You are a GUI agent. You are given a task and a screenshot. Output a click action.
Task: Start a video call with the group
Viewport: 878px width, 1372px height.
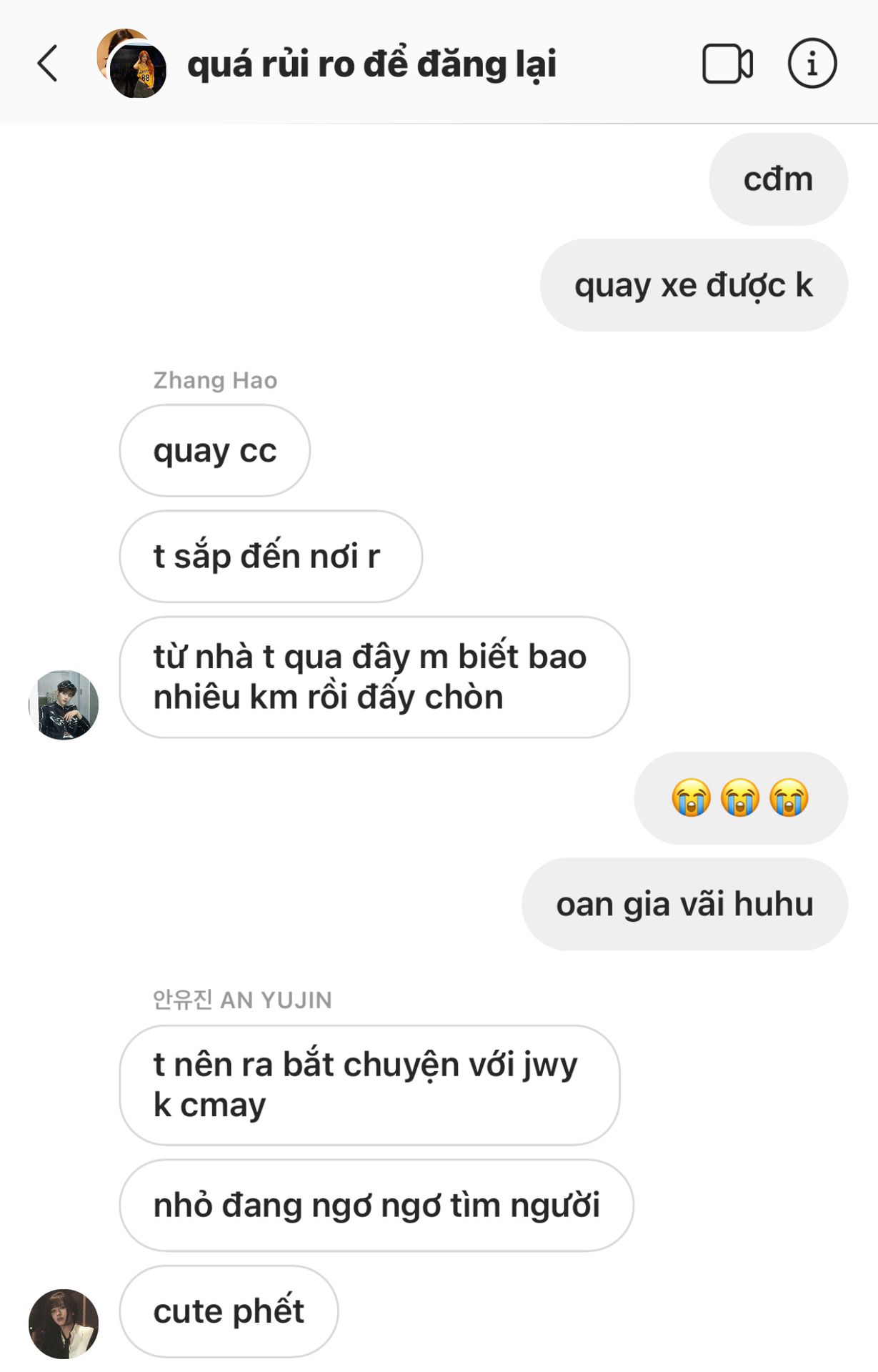point(727,64)
